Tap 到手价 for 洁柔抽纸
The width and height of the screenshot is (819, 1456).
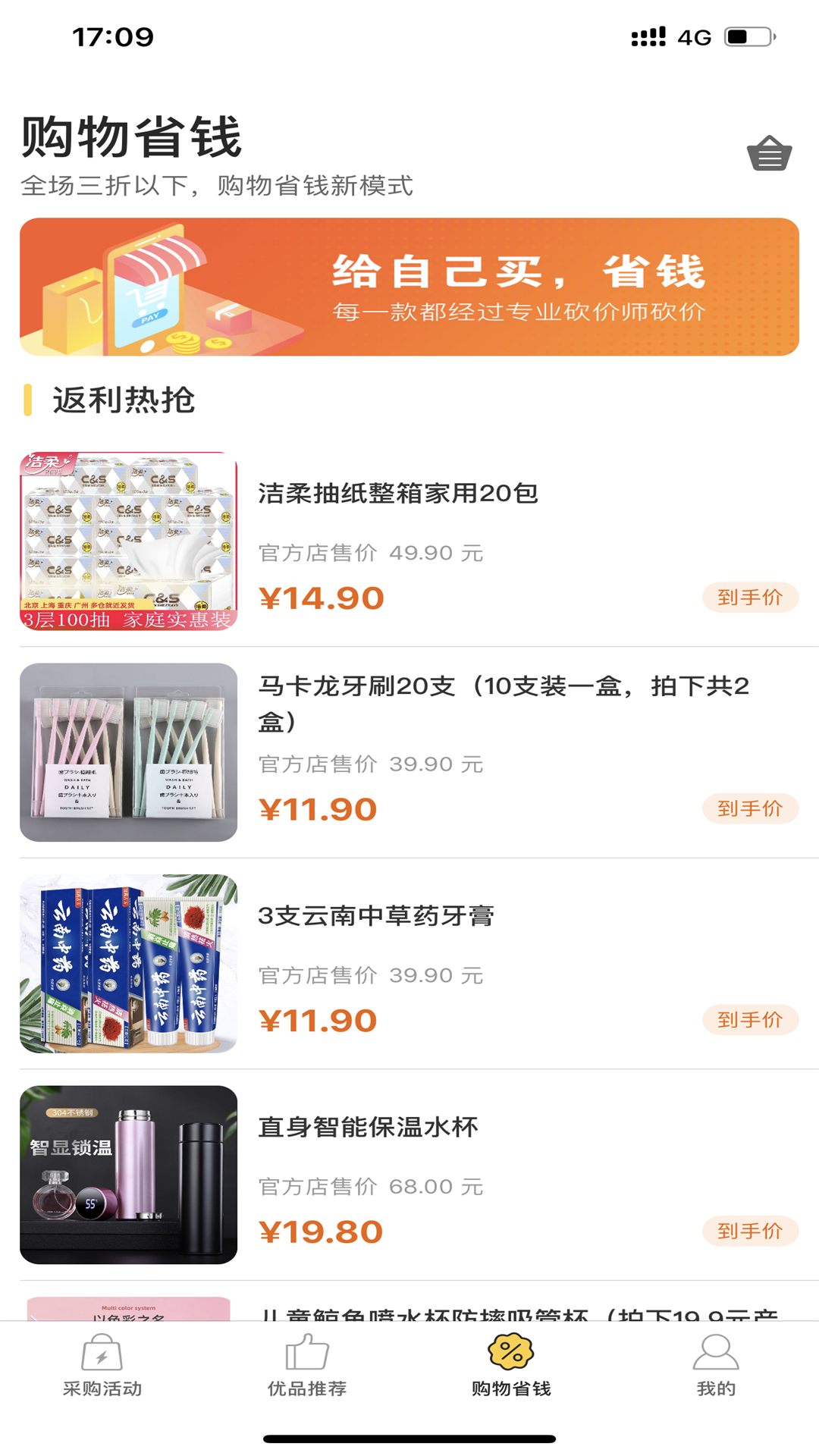point(749,598)
